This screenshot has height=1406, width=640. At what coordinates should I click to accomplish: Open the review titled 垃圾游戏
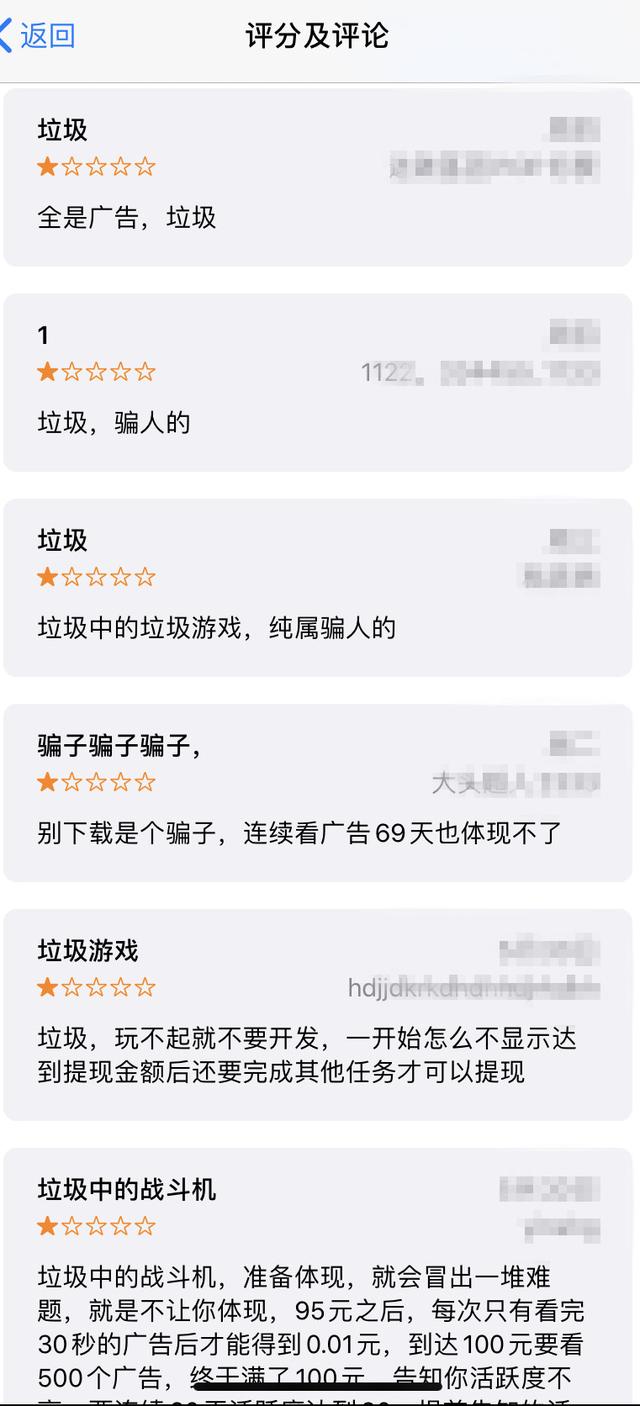pos(319,1014)
